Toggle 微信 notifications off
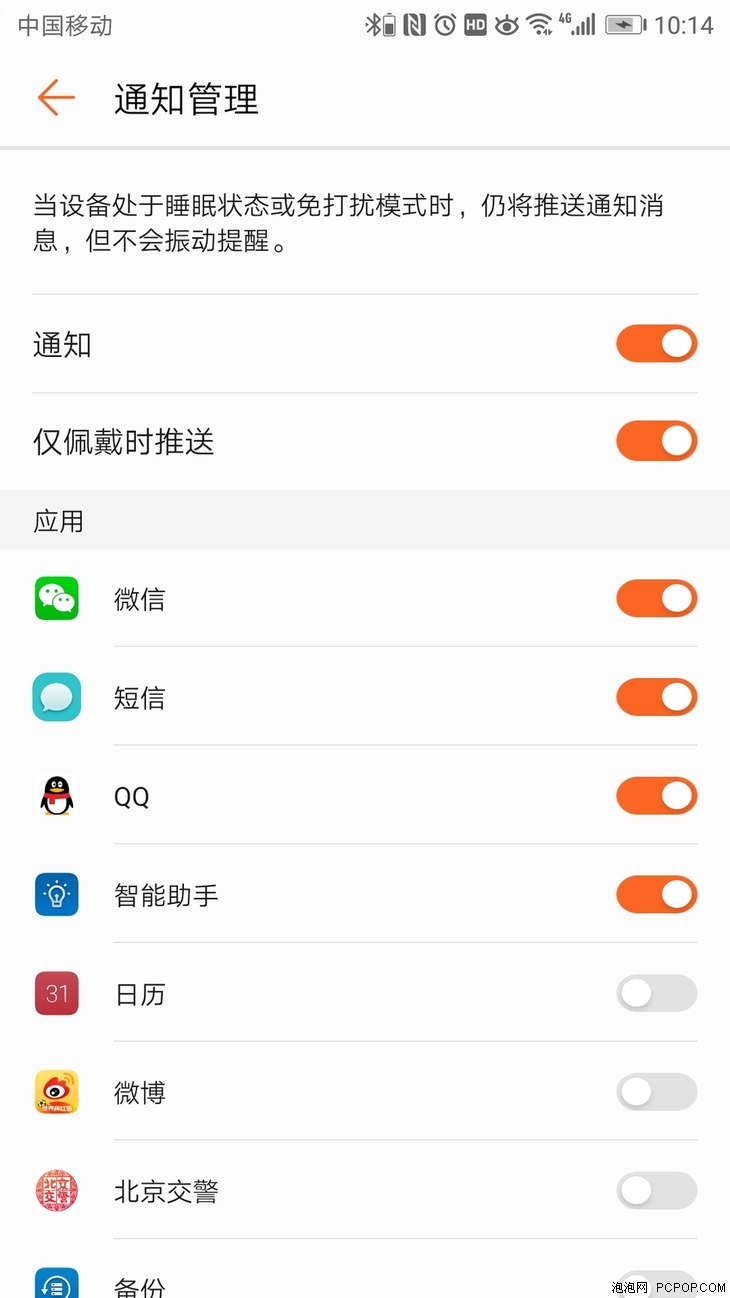730x1298 pixels. 656,598
